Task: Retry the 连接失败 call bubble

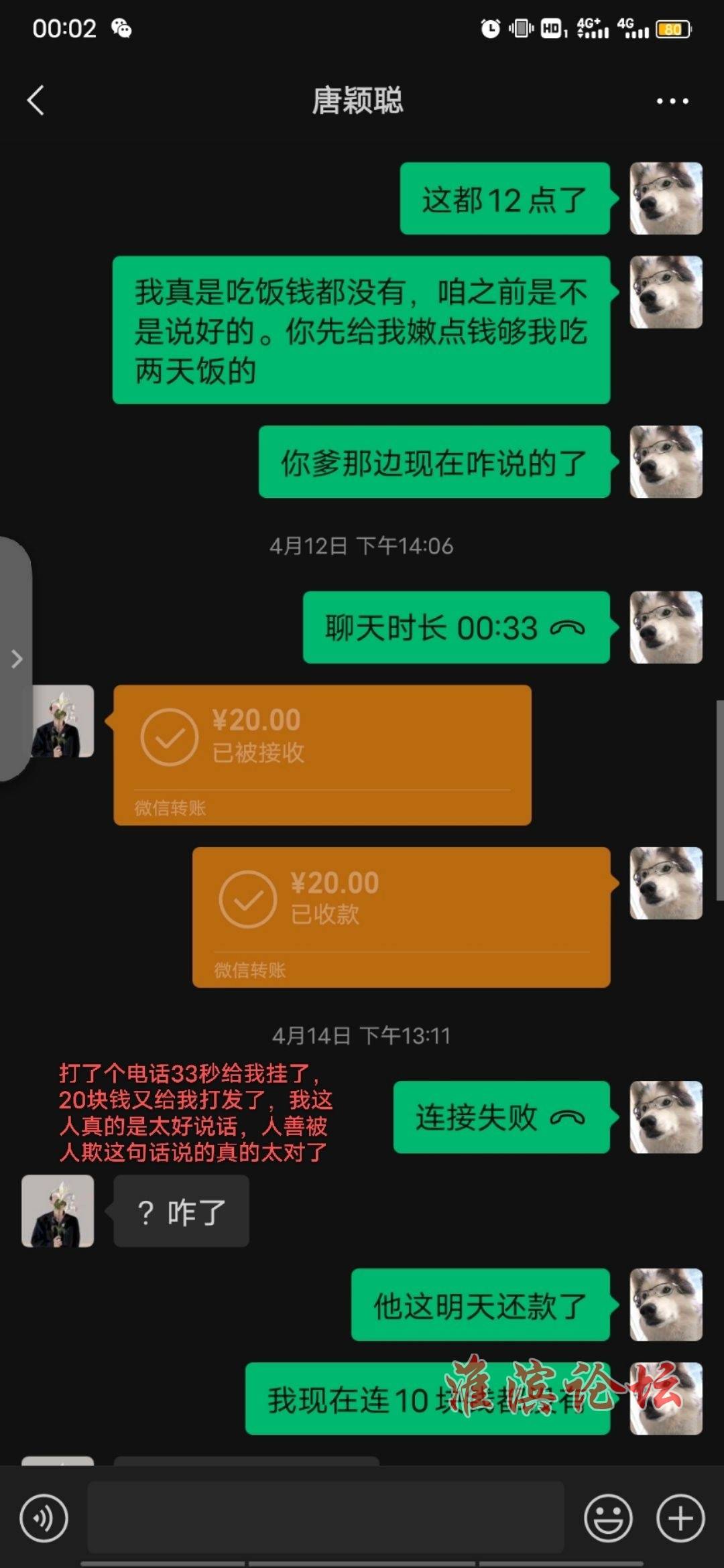Action: 501,1117
